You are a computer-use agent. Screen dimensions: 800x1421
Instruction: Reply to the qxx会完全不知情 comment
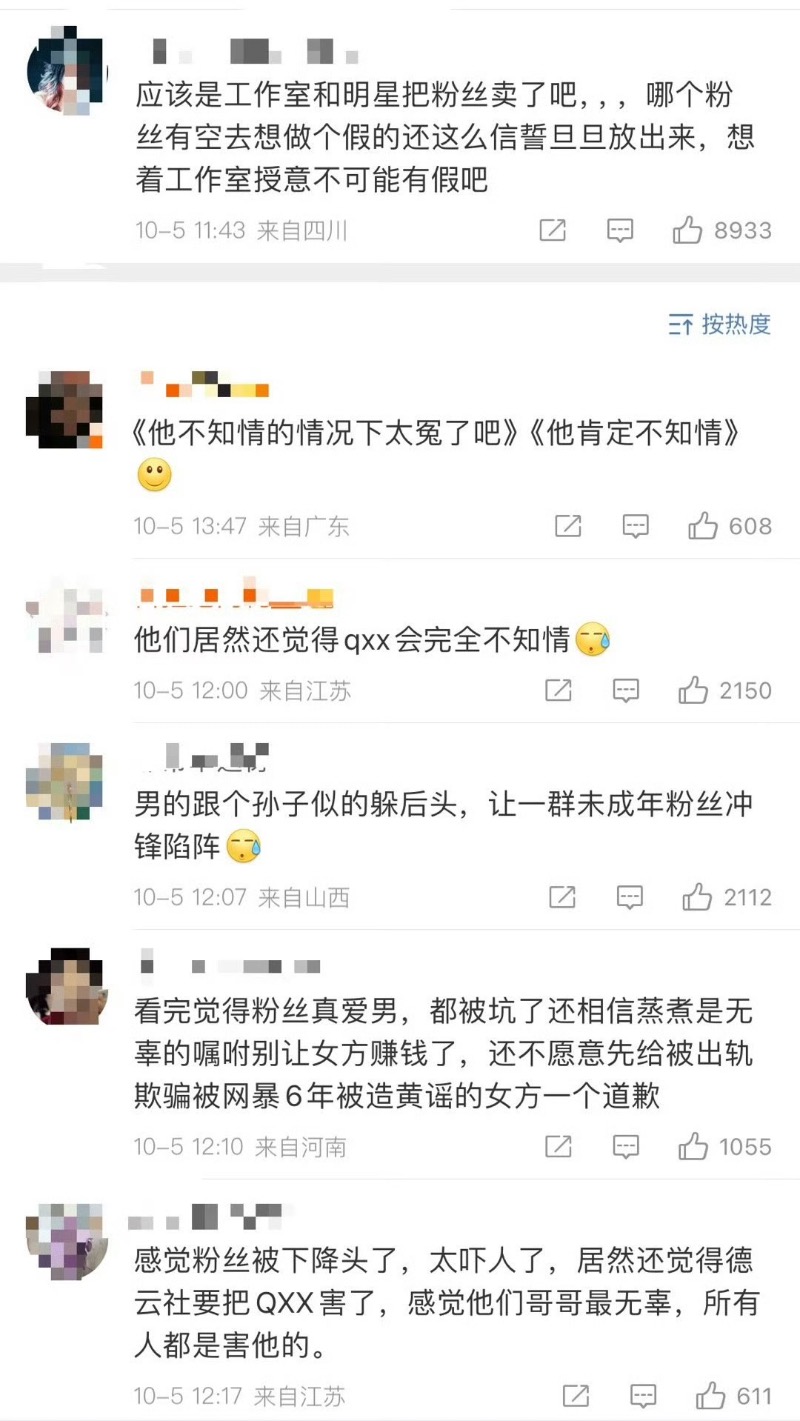(626, 690)
